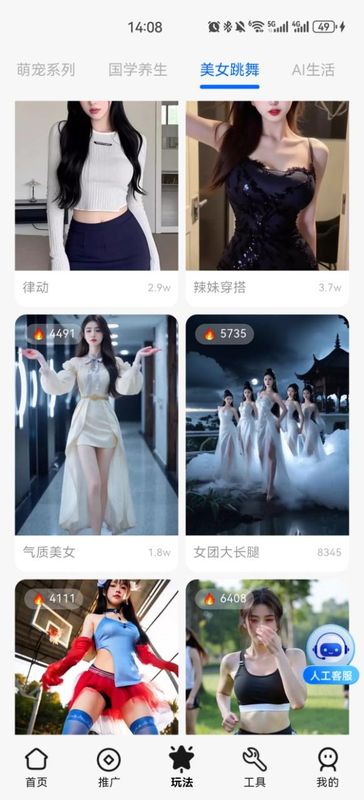Select the AI生活 tab
Image resolution: width=364 pixels, height=800 pixels.
click(x=313, y=69)
